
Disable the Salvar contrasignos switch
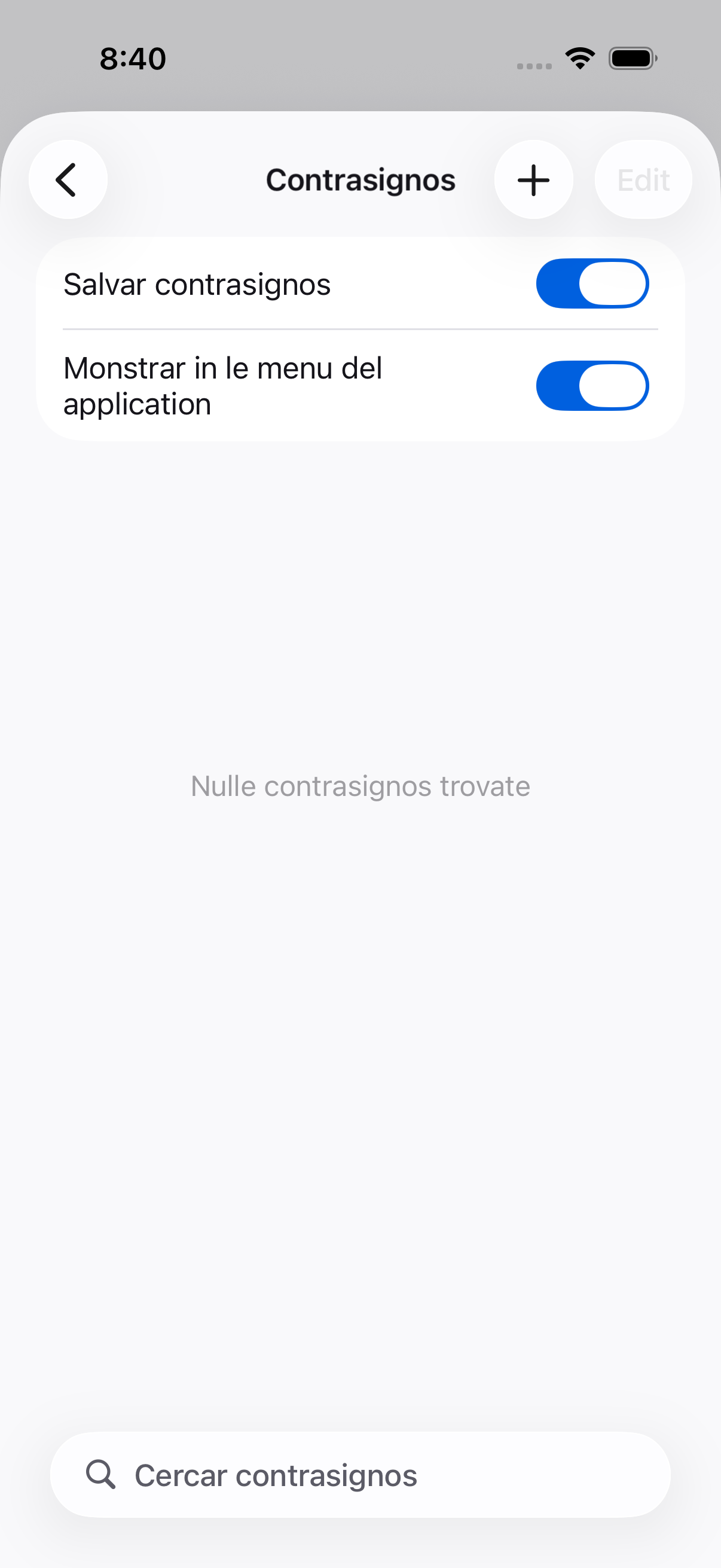(592, 283)
